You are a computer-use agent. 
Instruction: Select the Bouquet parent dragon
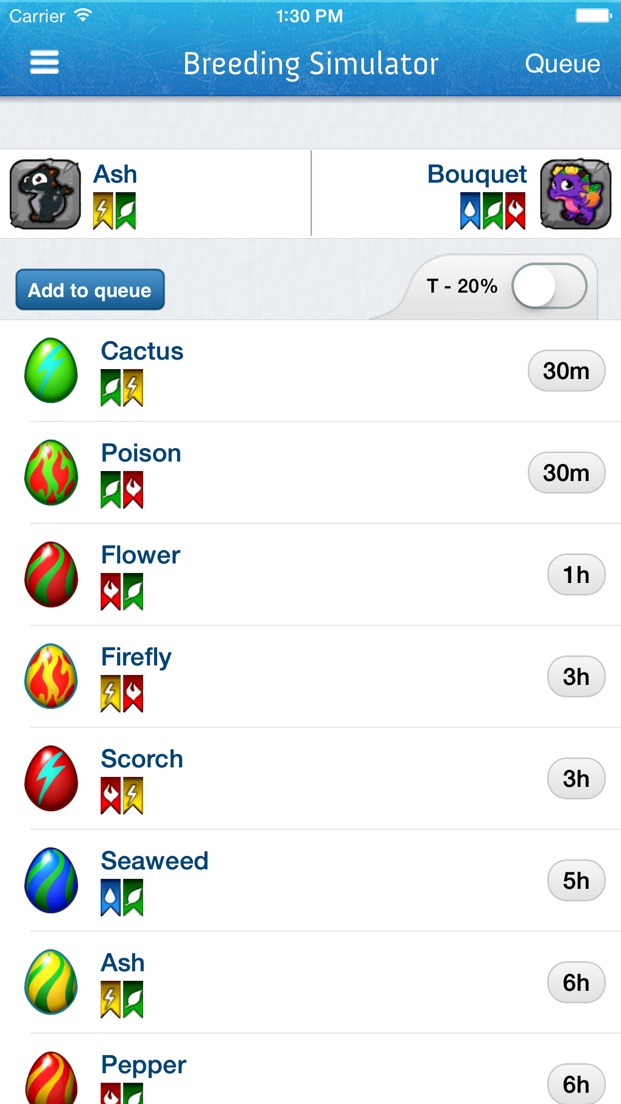click(x=466, y=194)
